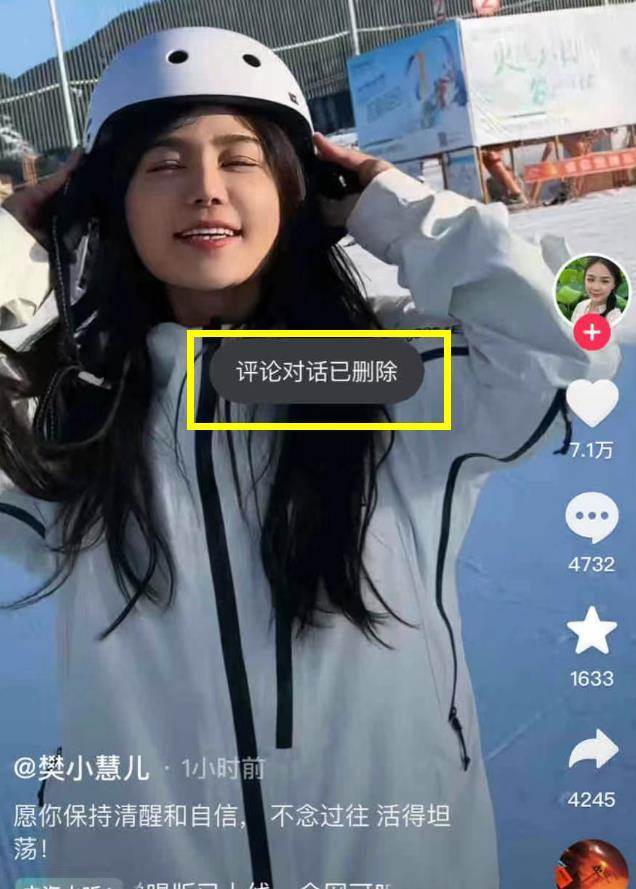Share the video using the arrow icon

[x=592, y=752]
